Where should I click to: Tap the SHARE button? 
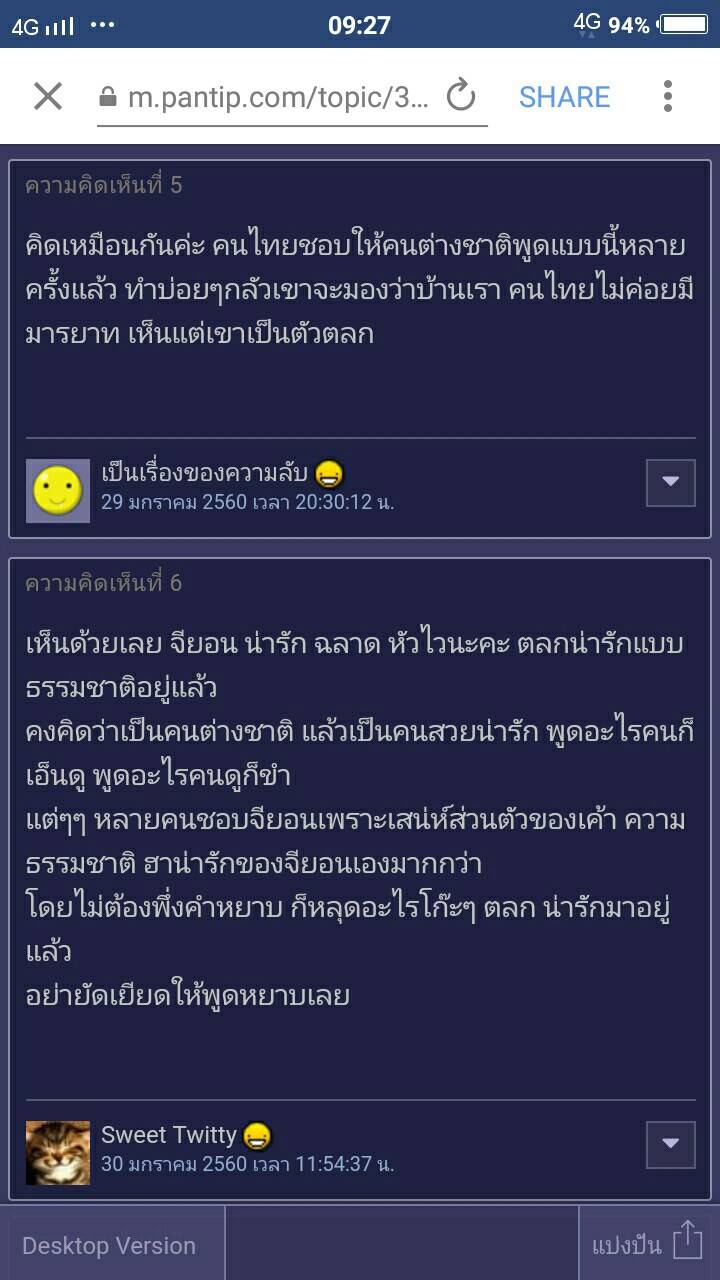tap(564, 97)
